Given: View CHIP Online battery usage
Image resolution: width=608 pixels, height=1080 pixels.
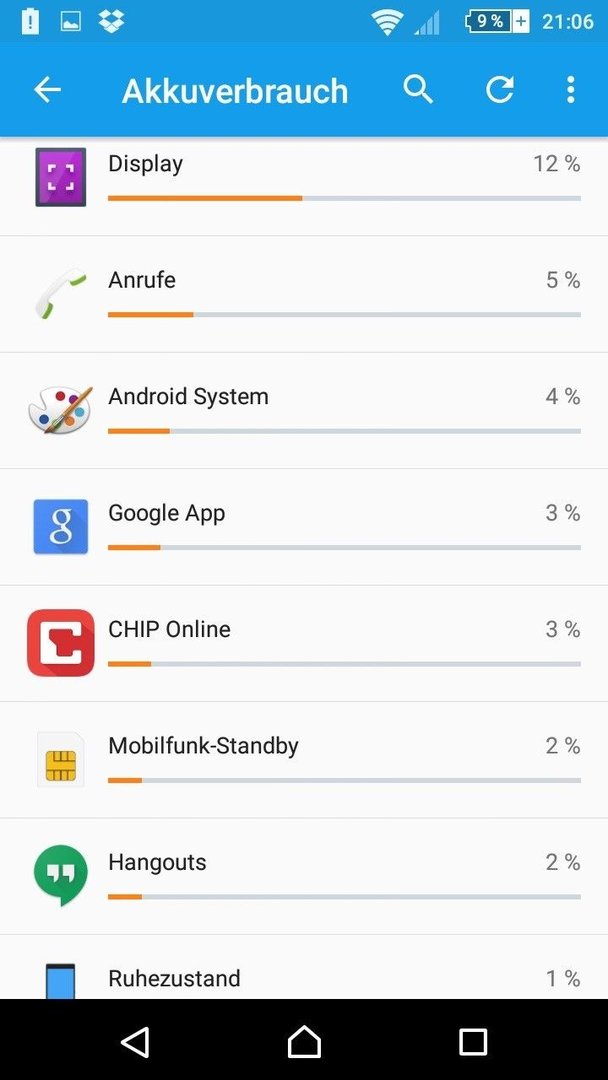Looking at the screenshot, I should click(x=304, y=643).
